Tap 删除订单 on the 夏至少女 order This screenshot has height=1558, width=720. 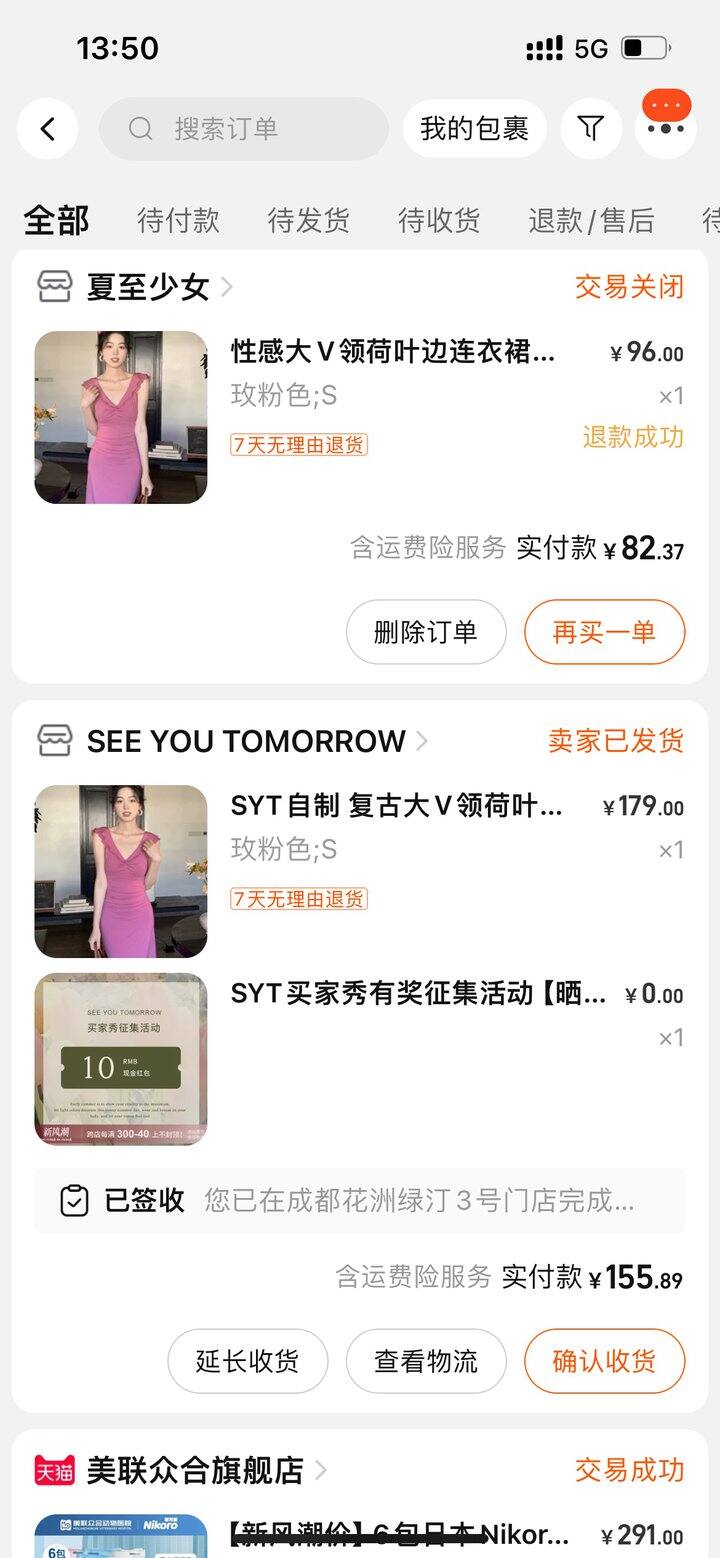coord(426,632)
